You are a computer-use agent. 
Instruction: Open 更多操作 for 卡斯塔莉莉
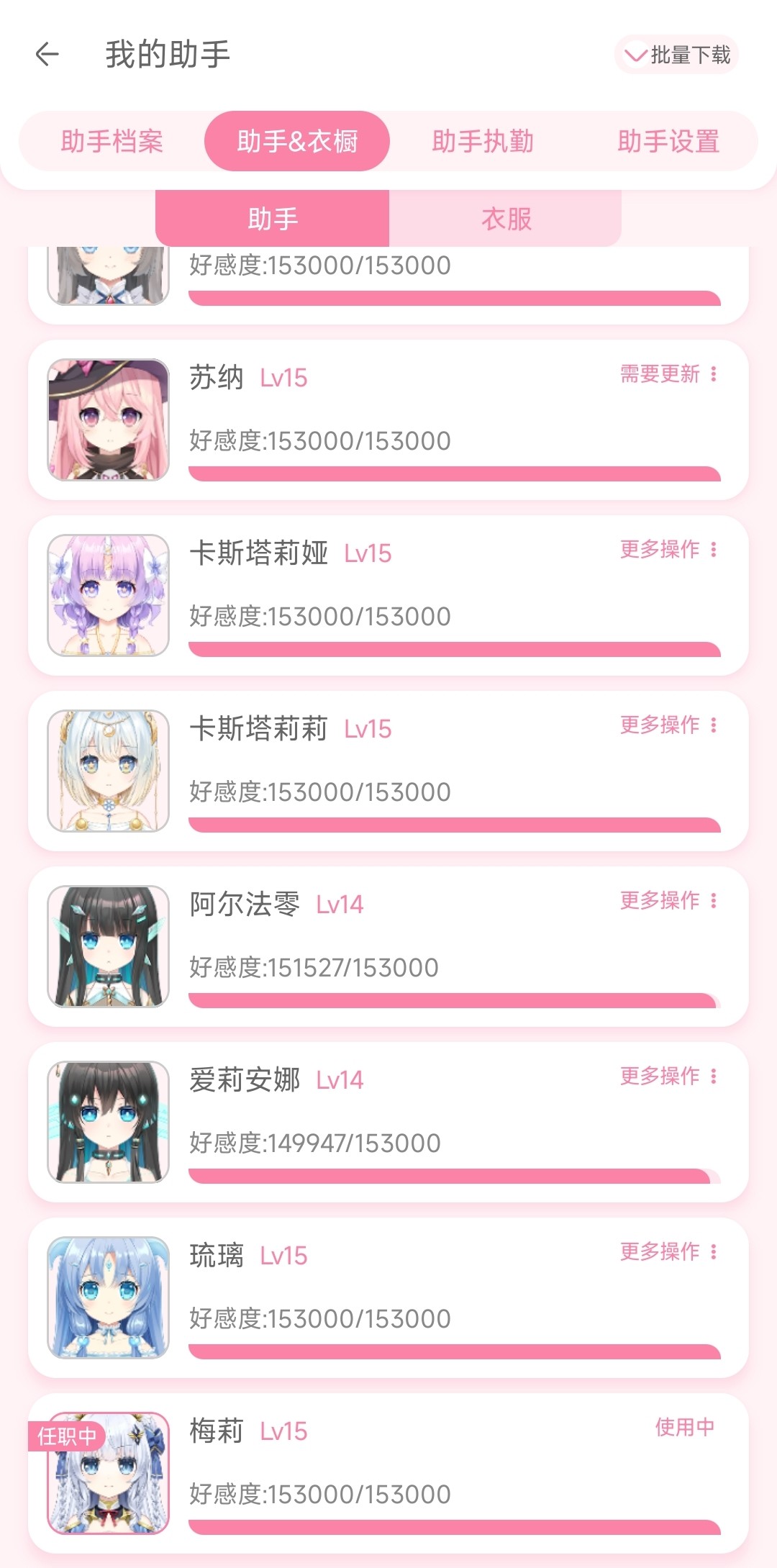(668, 725)
